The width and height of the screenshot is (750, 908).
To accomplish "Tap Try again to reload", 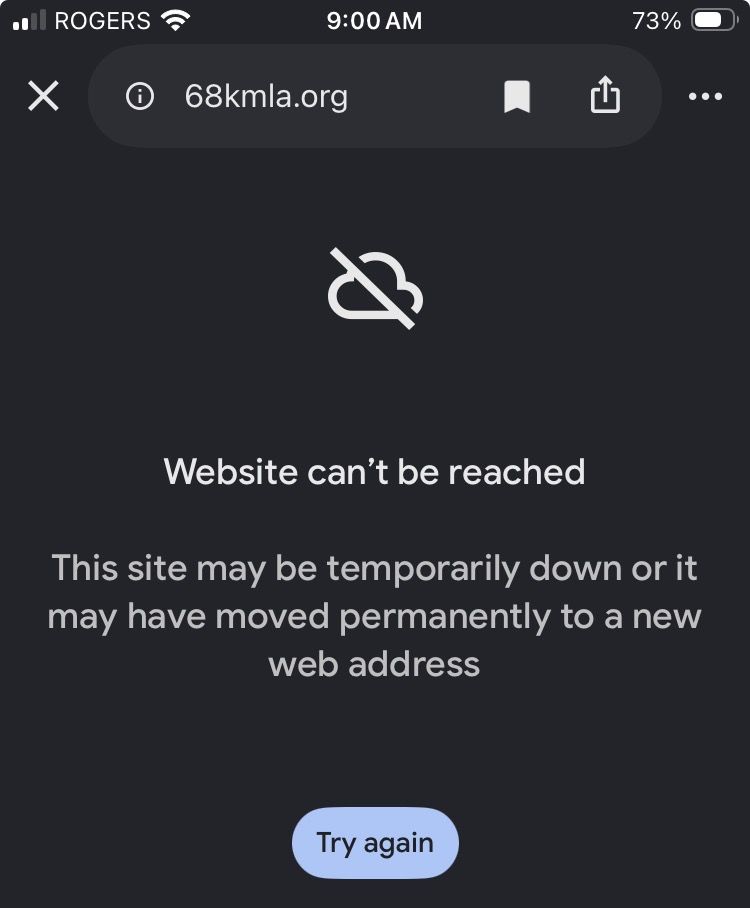I will (375, 843).
